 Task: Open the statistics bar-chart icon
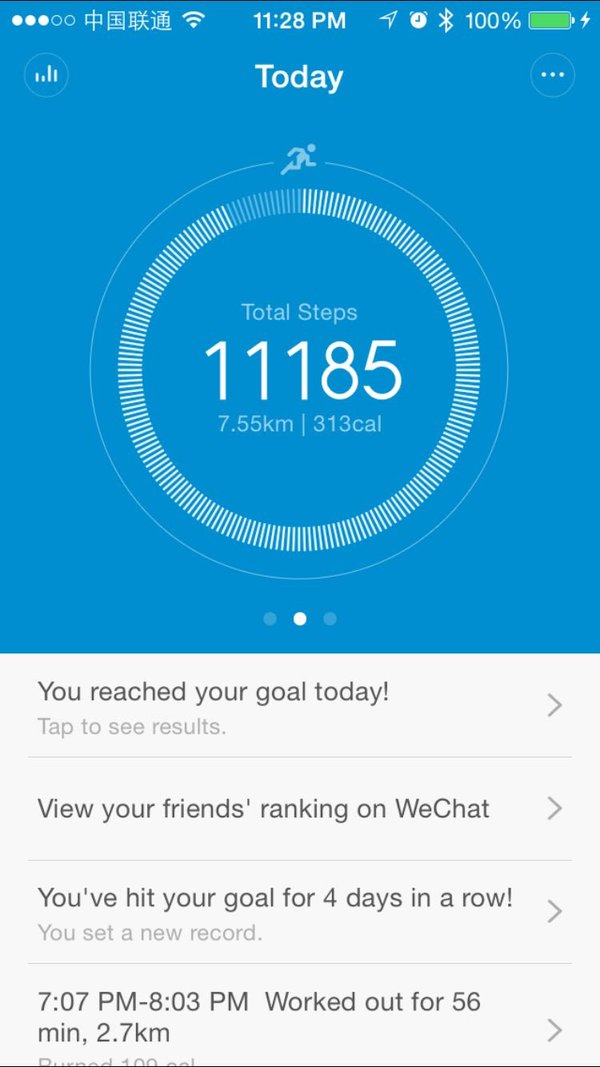pos(46,75)
